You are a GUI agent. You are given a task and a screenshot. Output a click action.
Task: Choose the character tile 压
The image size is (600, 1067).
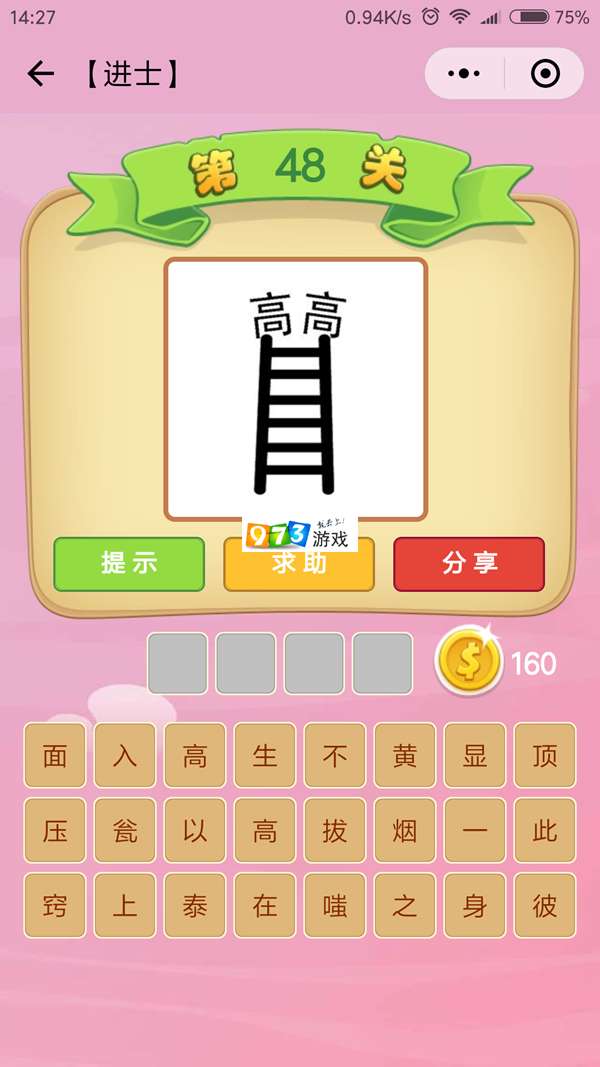(55, 830)
